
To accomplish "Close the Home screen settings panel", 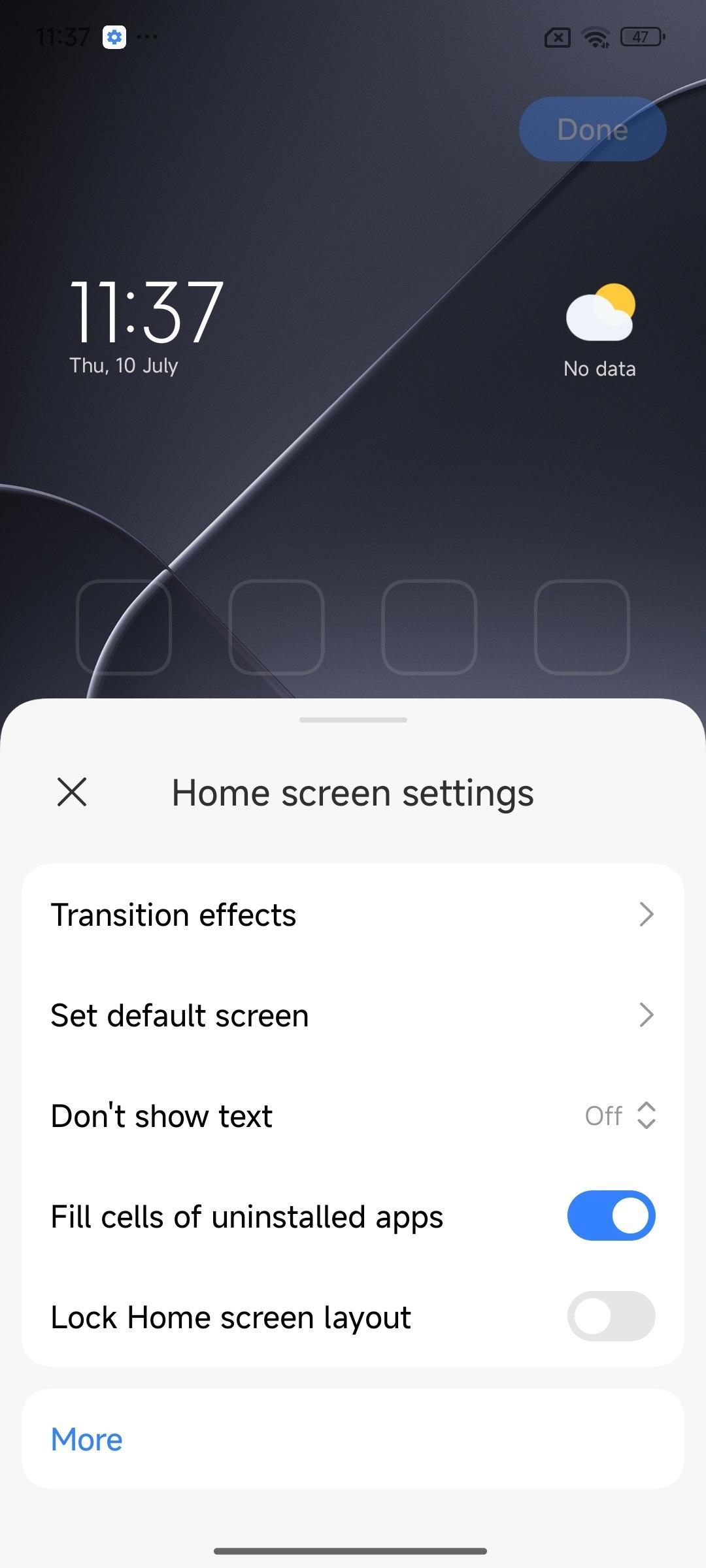I will [x=72, y=792].
